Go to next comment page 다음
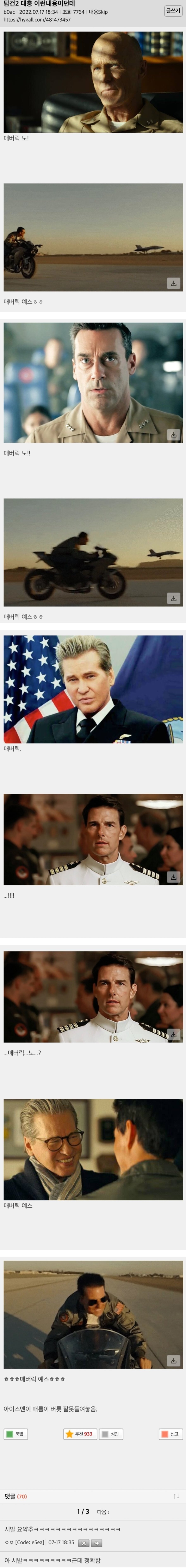This screenshot has height=1568, width=186. coord(103,1511)
